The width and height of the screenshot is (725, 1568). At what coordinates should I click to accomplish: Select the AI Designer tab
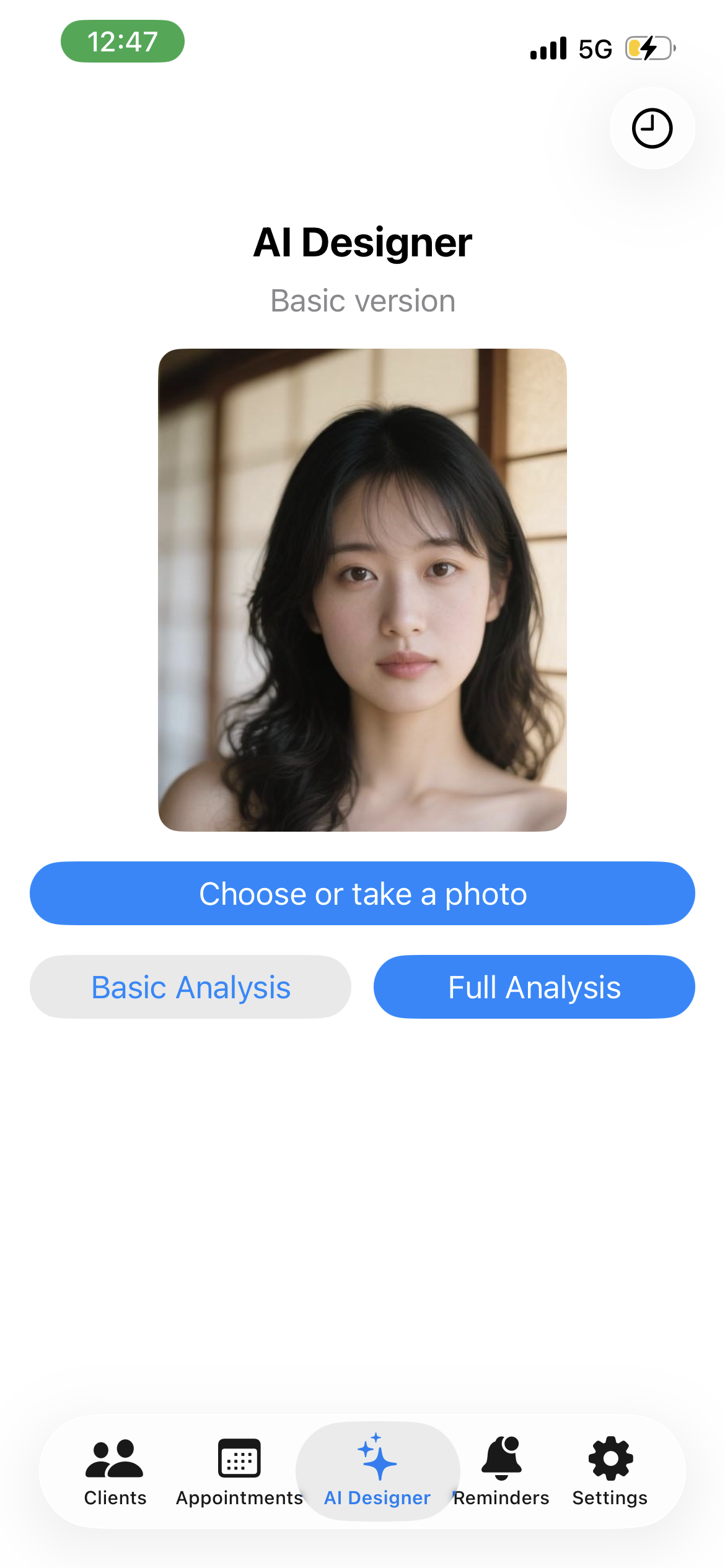coord(377,1471)
